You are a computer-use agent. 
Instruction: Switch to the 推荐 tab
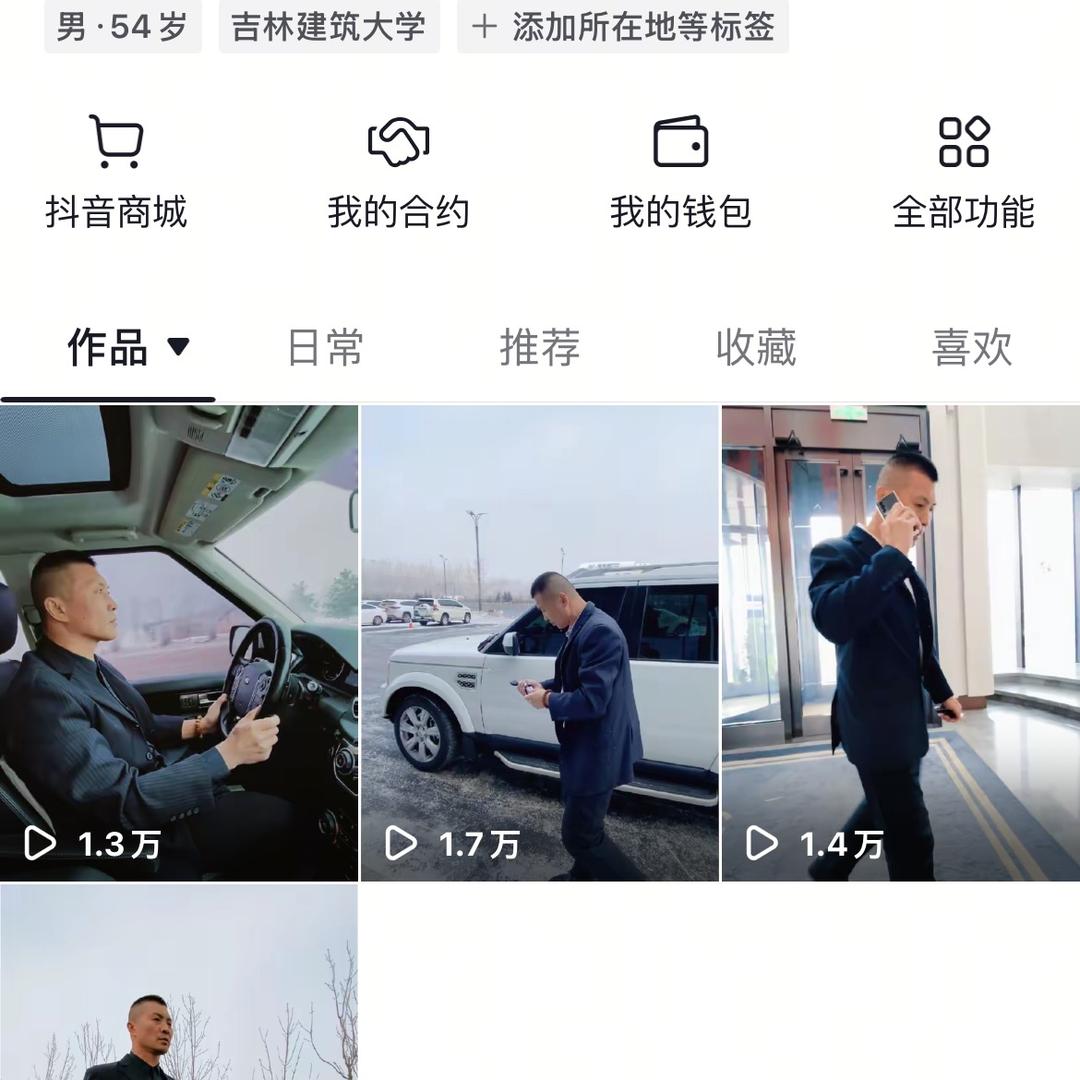540,348
